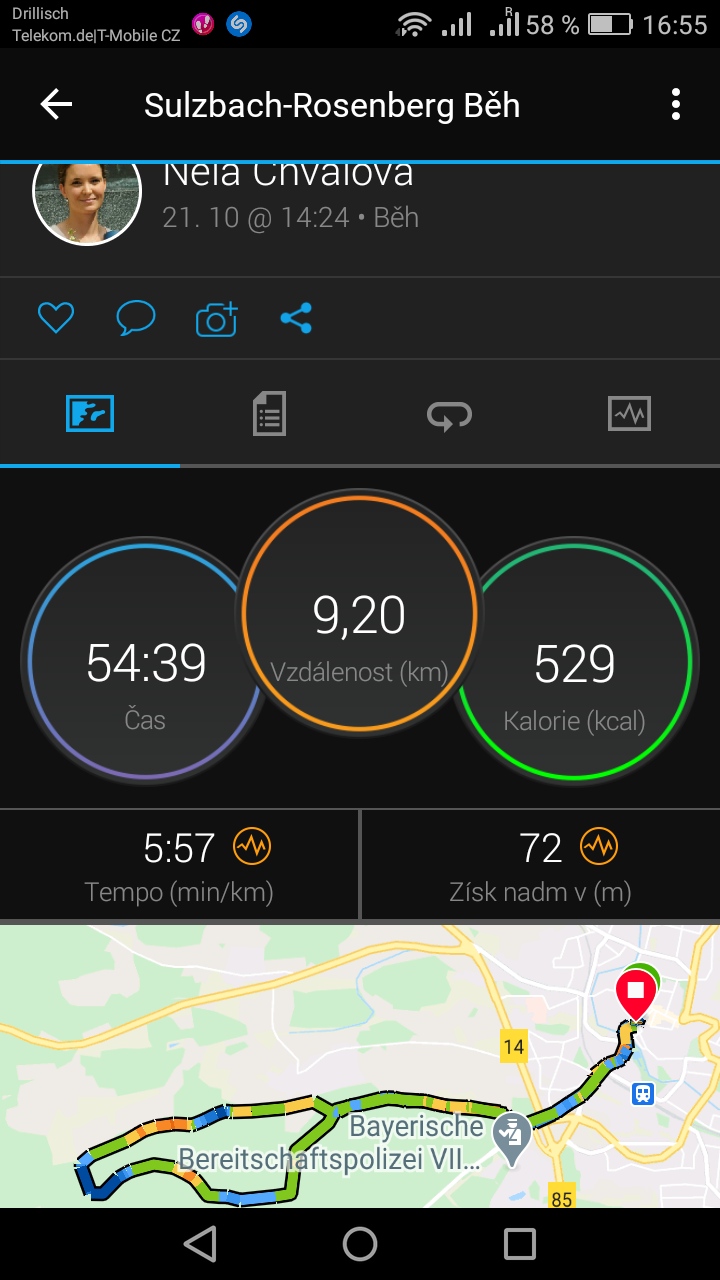This screenshot has width=720, height=1280.
Task: Tap the chart icon next to Zisk nadm v
Action: (x=599, y=848)
